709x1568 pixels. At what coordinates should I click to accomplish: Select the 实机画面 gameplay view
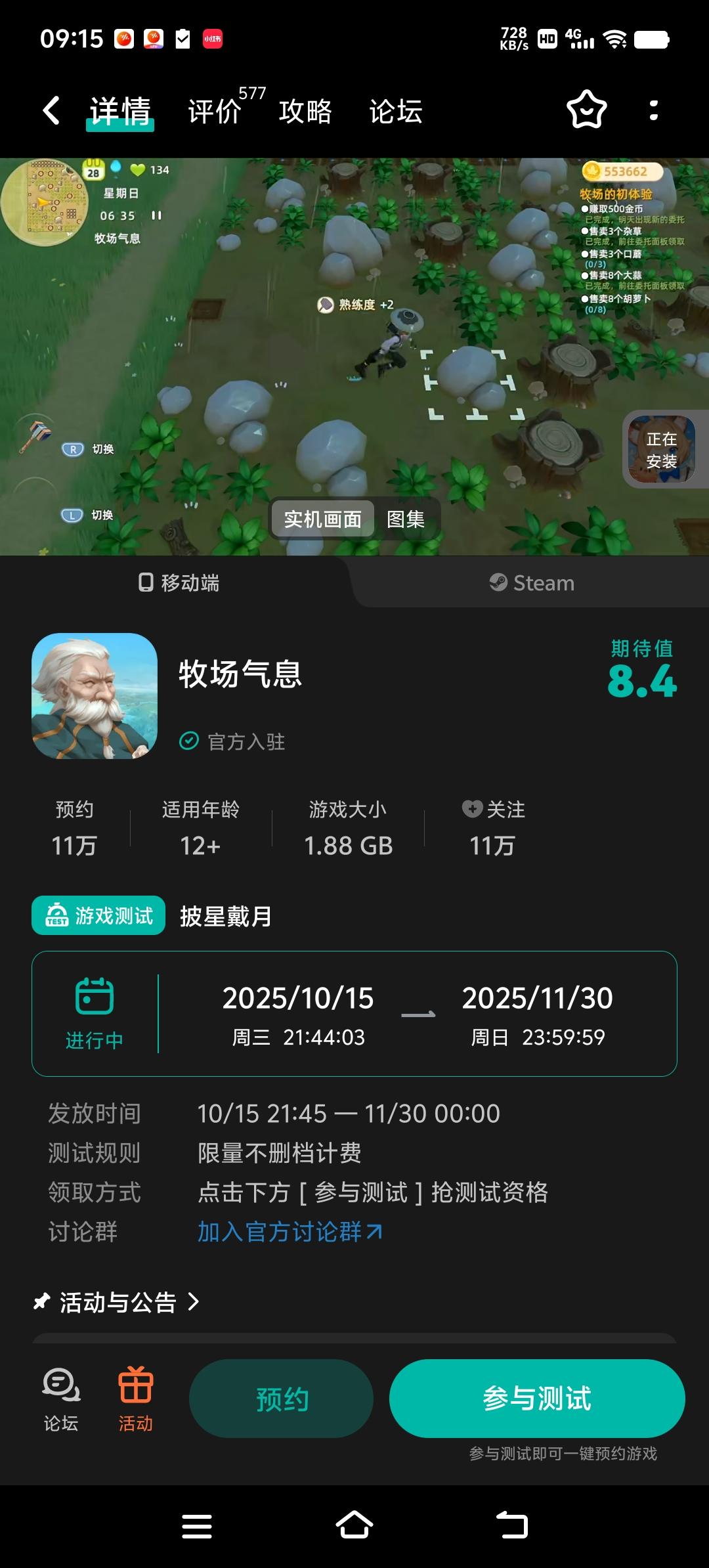coord(322,519)
